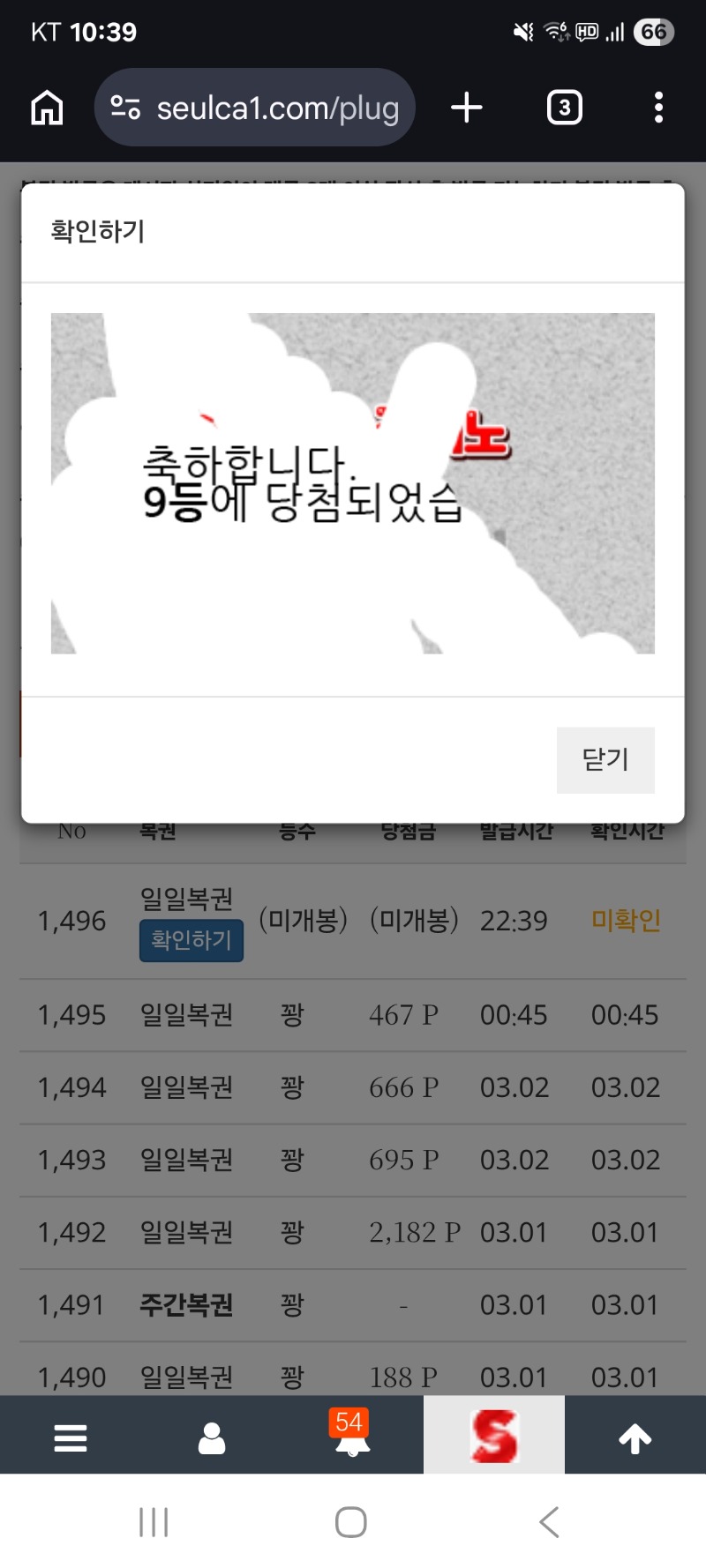Close the dialog with 닫기 button
The height and width of the screenshot is (1568, 706).
click(605, 759)
